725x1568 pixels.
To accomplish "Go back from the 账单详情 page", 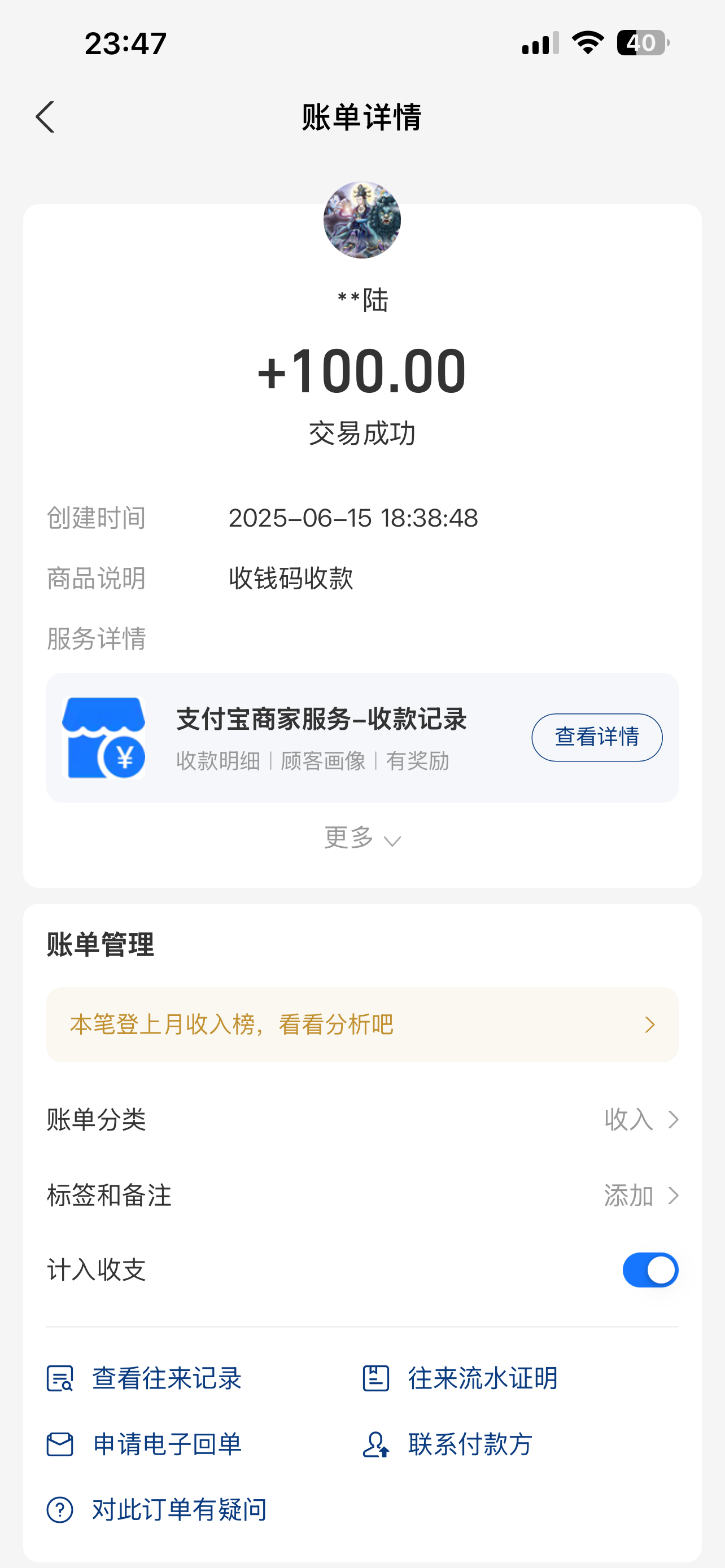I will (46, 117).
